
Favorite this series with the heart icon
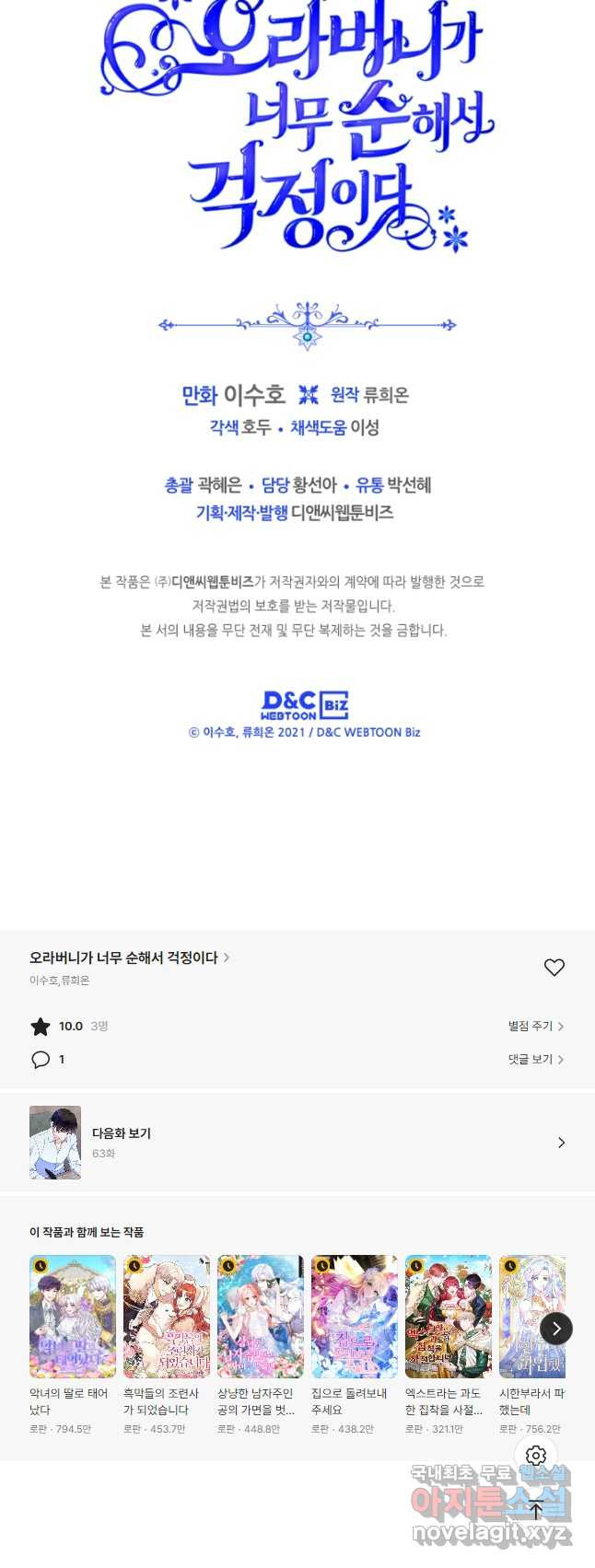coord(554,967)
